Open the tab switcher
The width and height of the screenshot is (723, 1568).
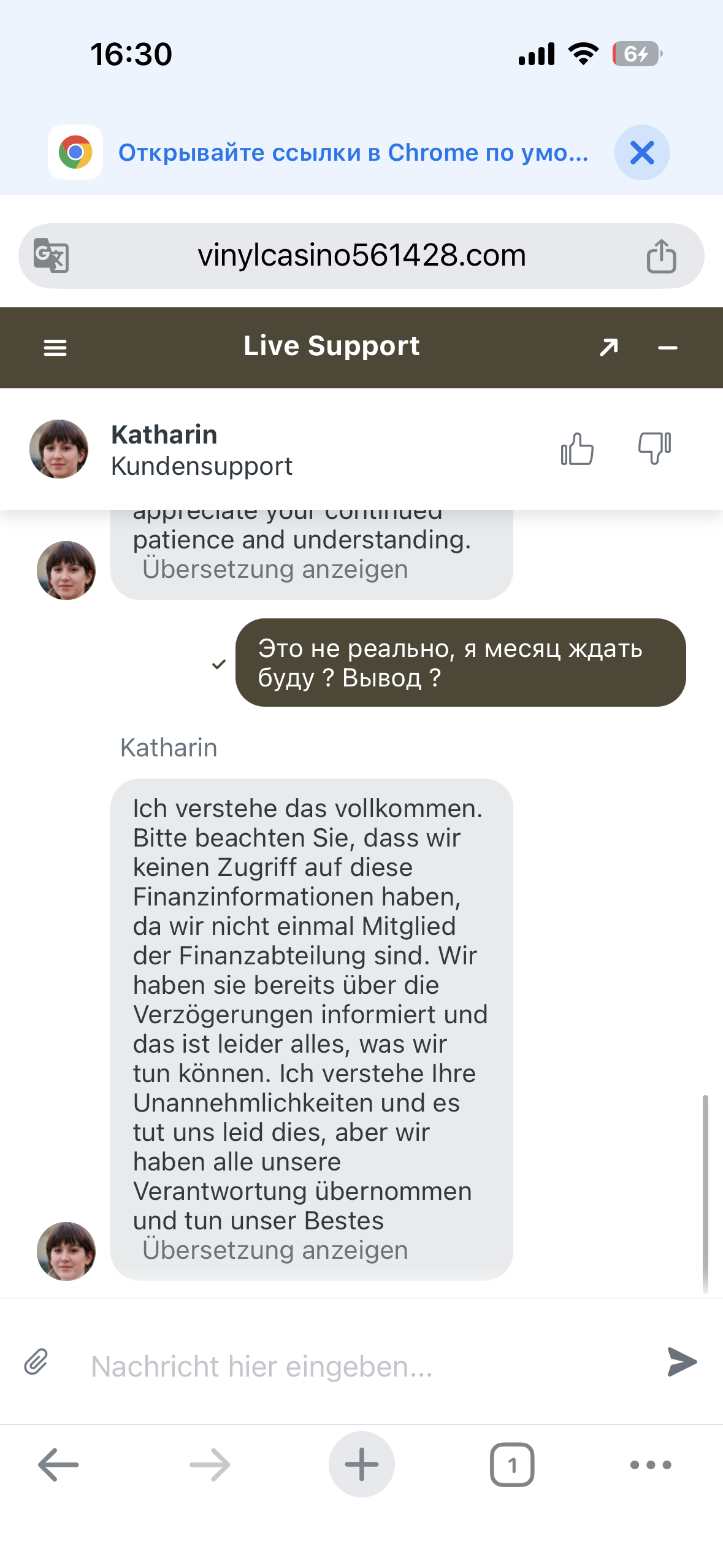pyautogui.click(x=512, y=1465)
